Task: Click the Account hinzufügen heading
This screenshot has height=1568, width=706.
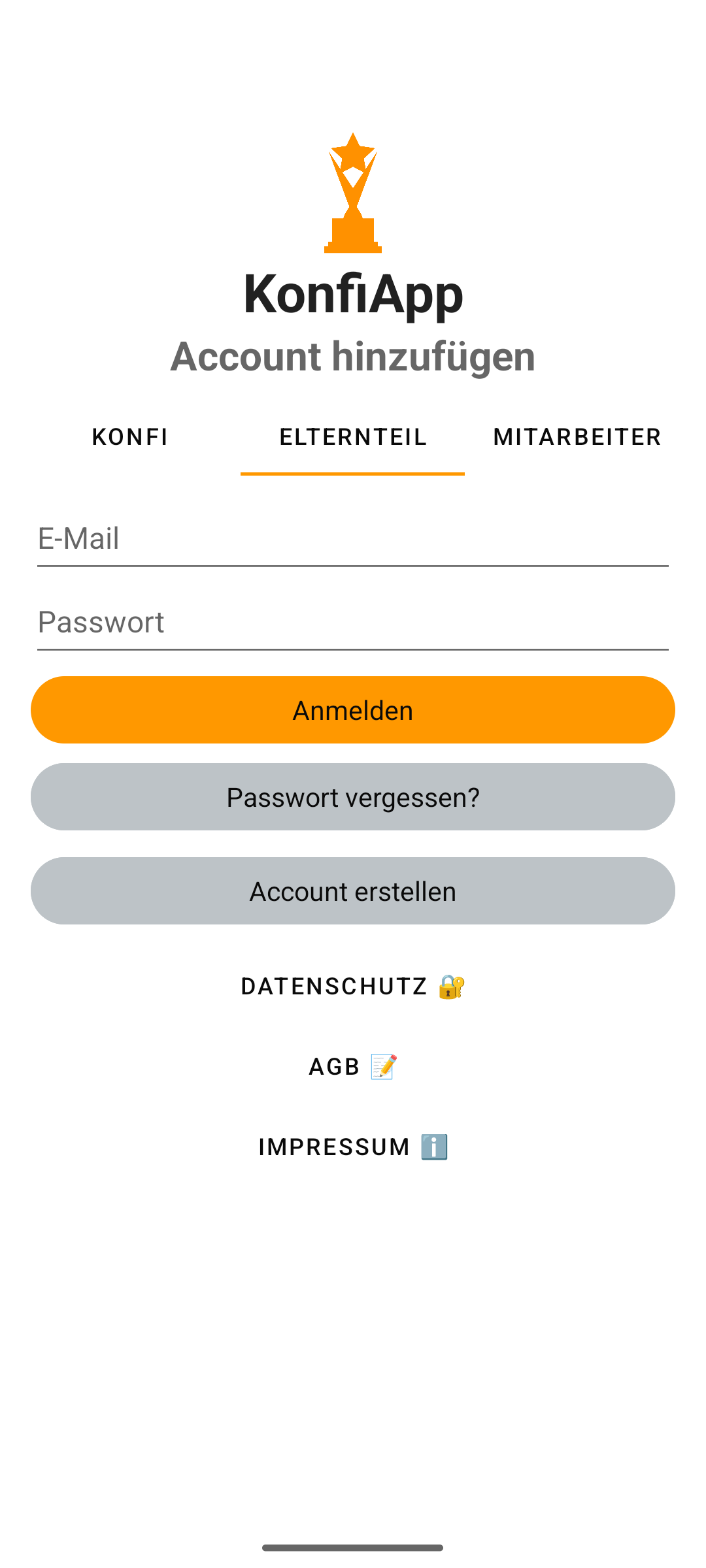Action: [353, 357]
